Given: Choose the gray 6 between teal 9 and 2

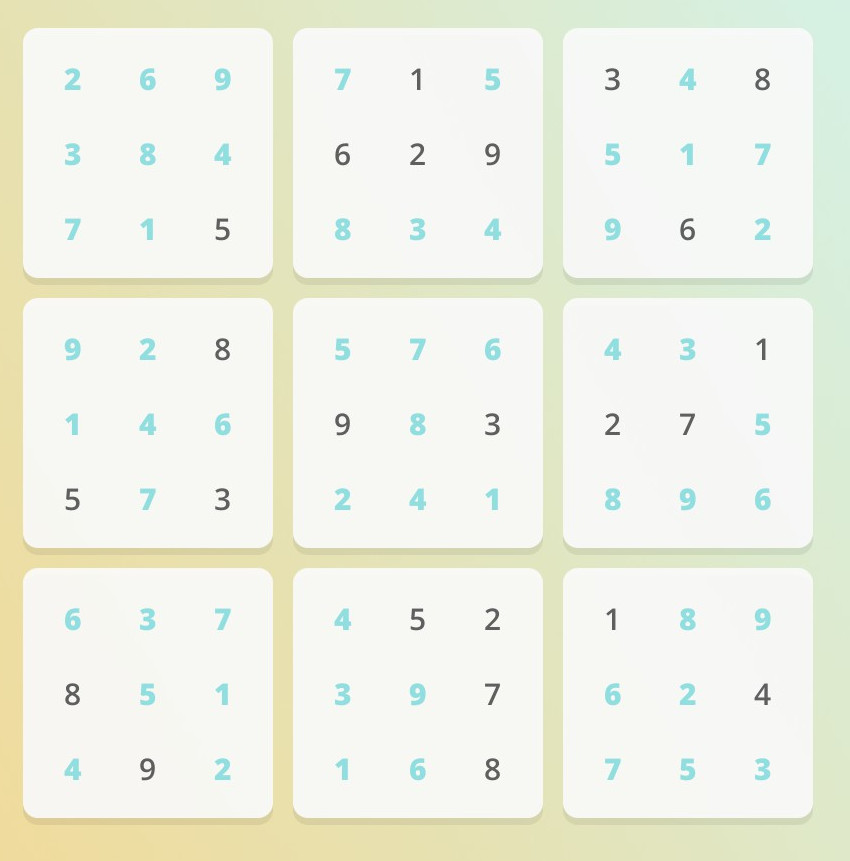Looking at the screenshot, I should (x=687, y=230).
